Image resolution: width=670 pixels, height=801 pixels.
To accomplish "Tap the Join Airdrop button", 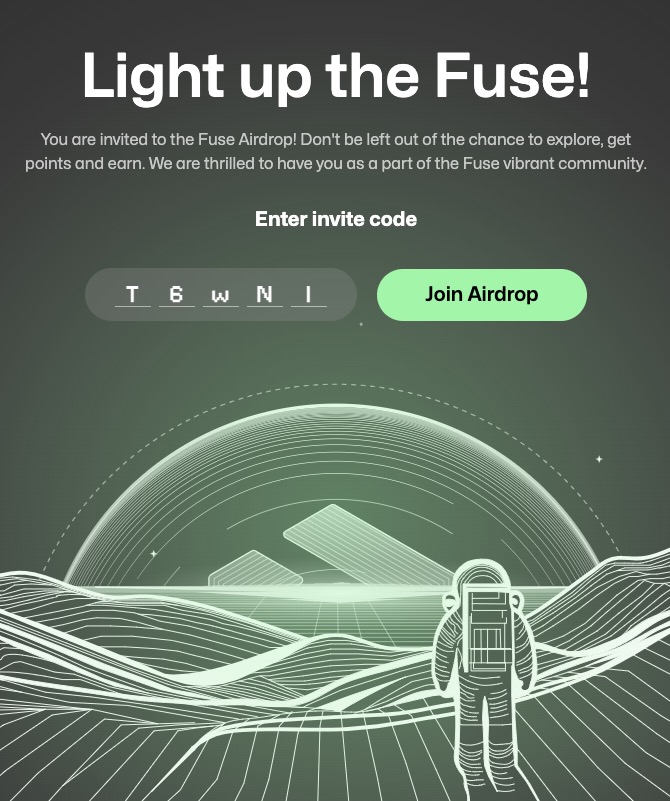I will point(481,294).
